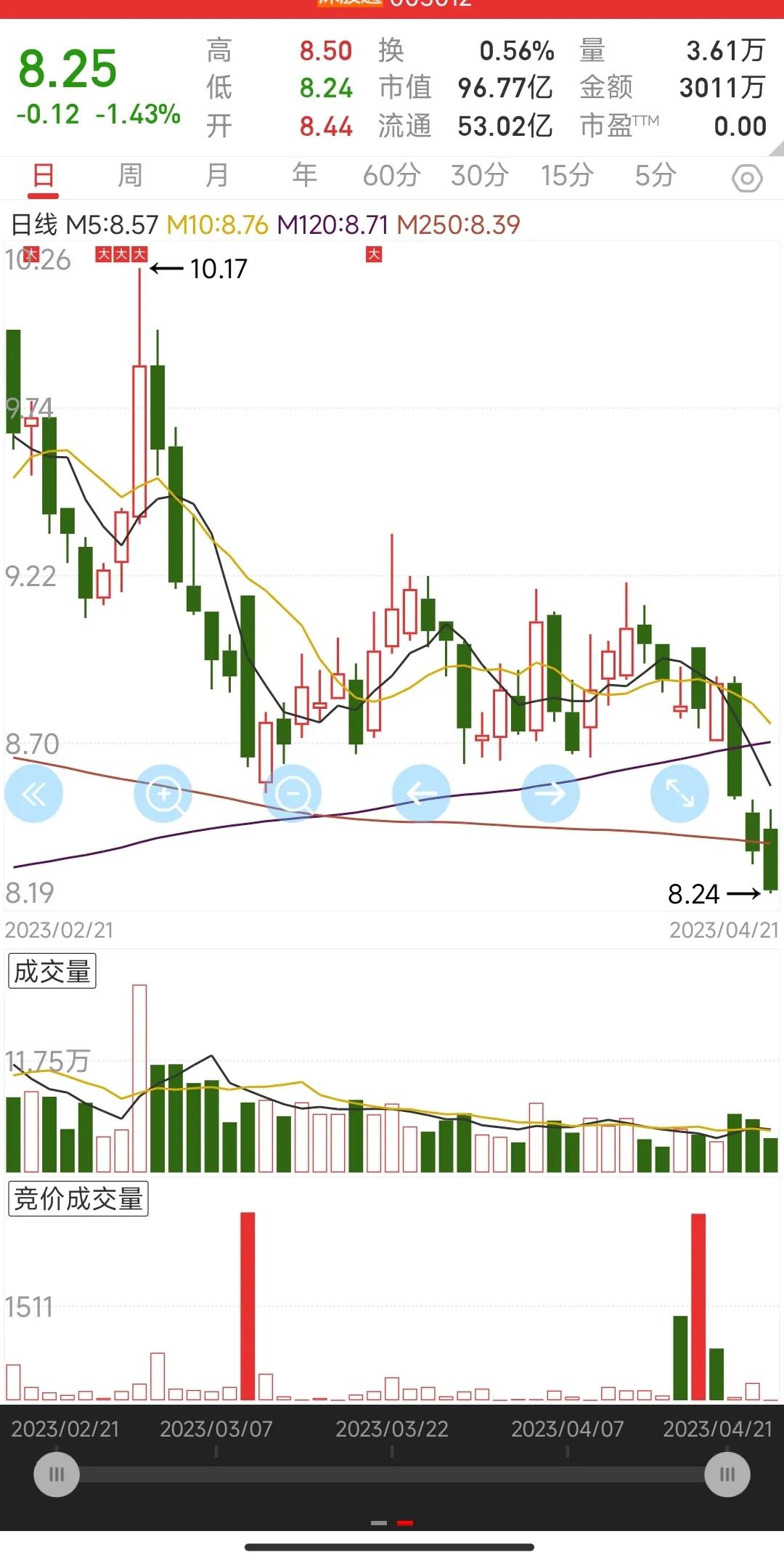Switch to the 60分 timeframe tab
Viewport: 784px width, 1563px height.
point(391,176)
